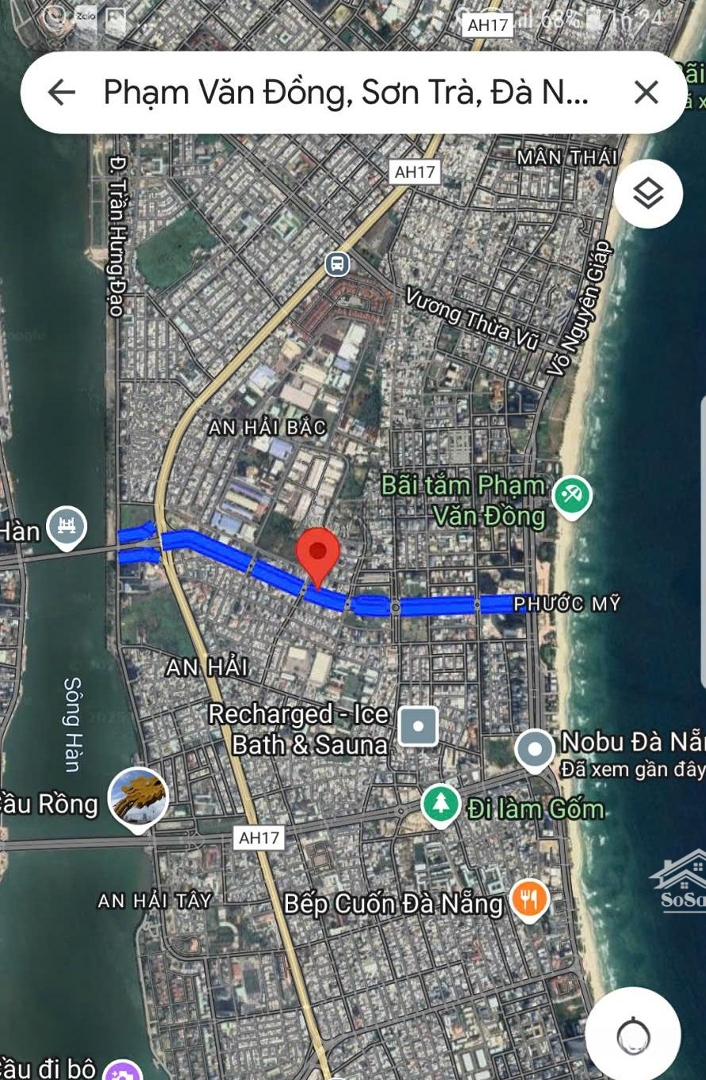Open the map layers selector
Screen dimensions: 706x1080
[648, 193]
